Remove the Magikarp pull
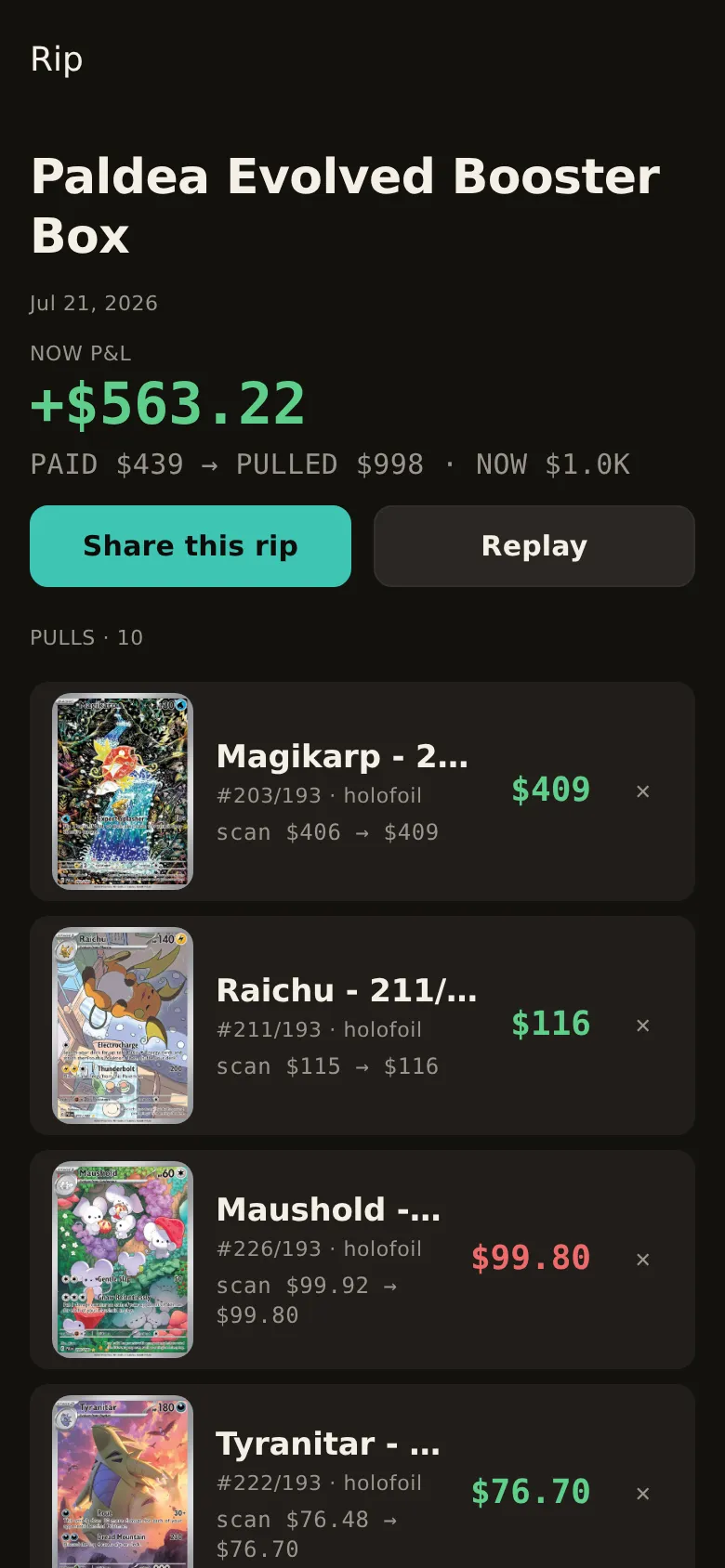The width and height of the screenshot is (725, 1568). (642, 791)
